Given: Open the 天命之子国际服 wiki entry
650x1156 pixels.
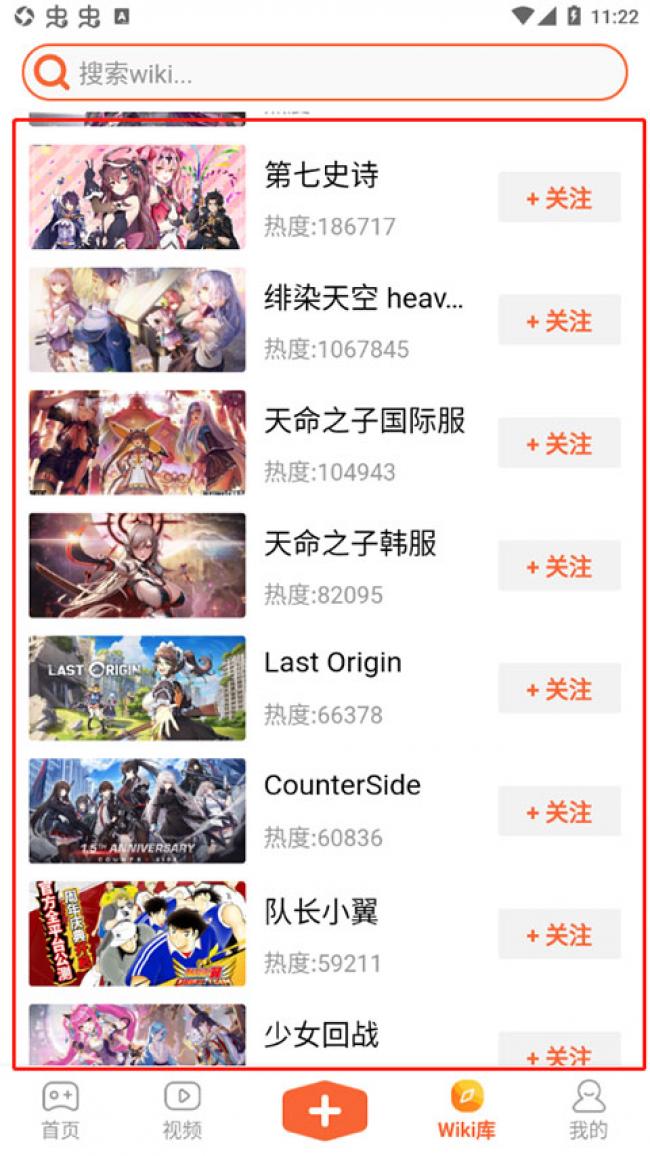Looking at the screenshot, I should coord(365,421).
